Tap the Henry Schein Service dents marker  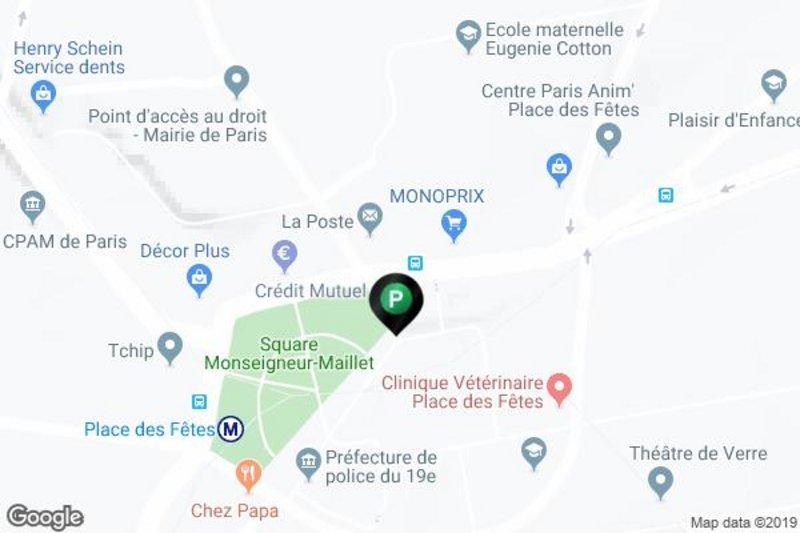(43, 96)
